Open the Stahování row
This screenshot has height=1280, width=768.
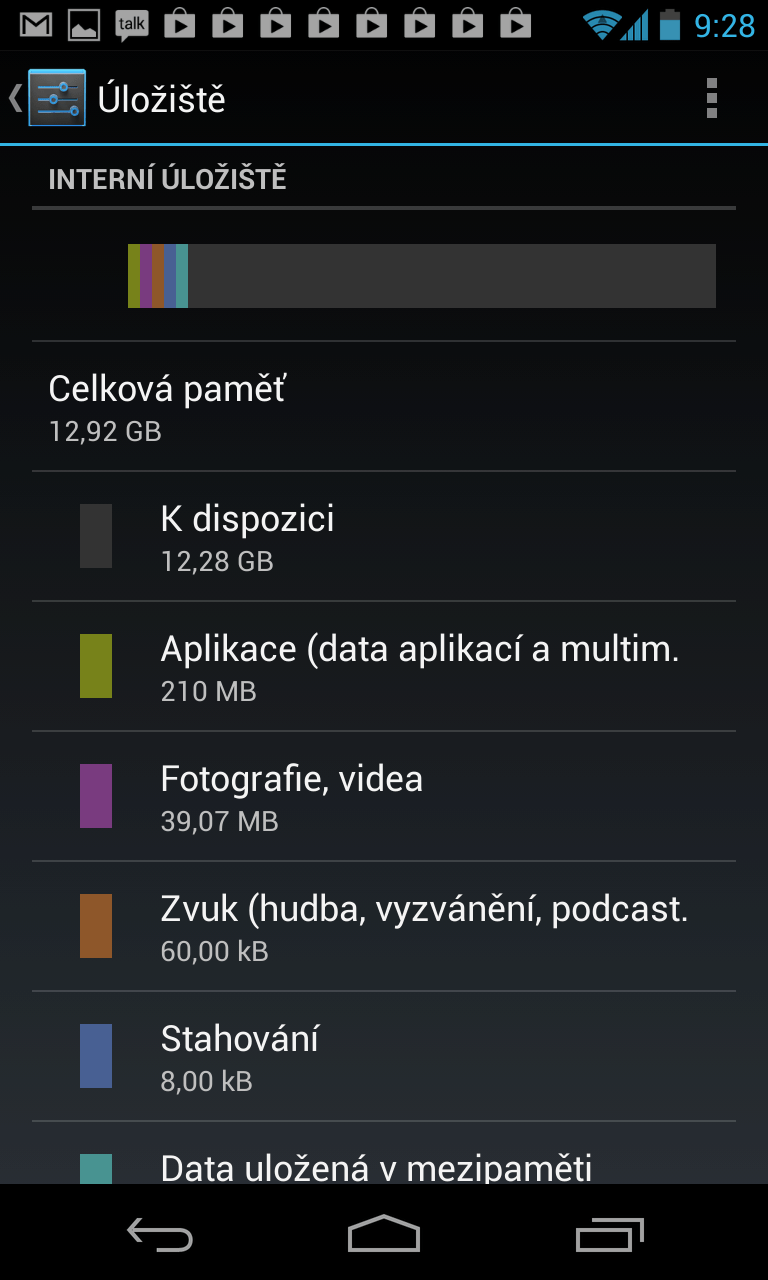coord(384,1056)
